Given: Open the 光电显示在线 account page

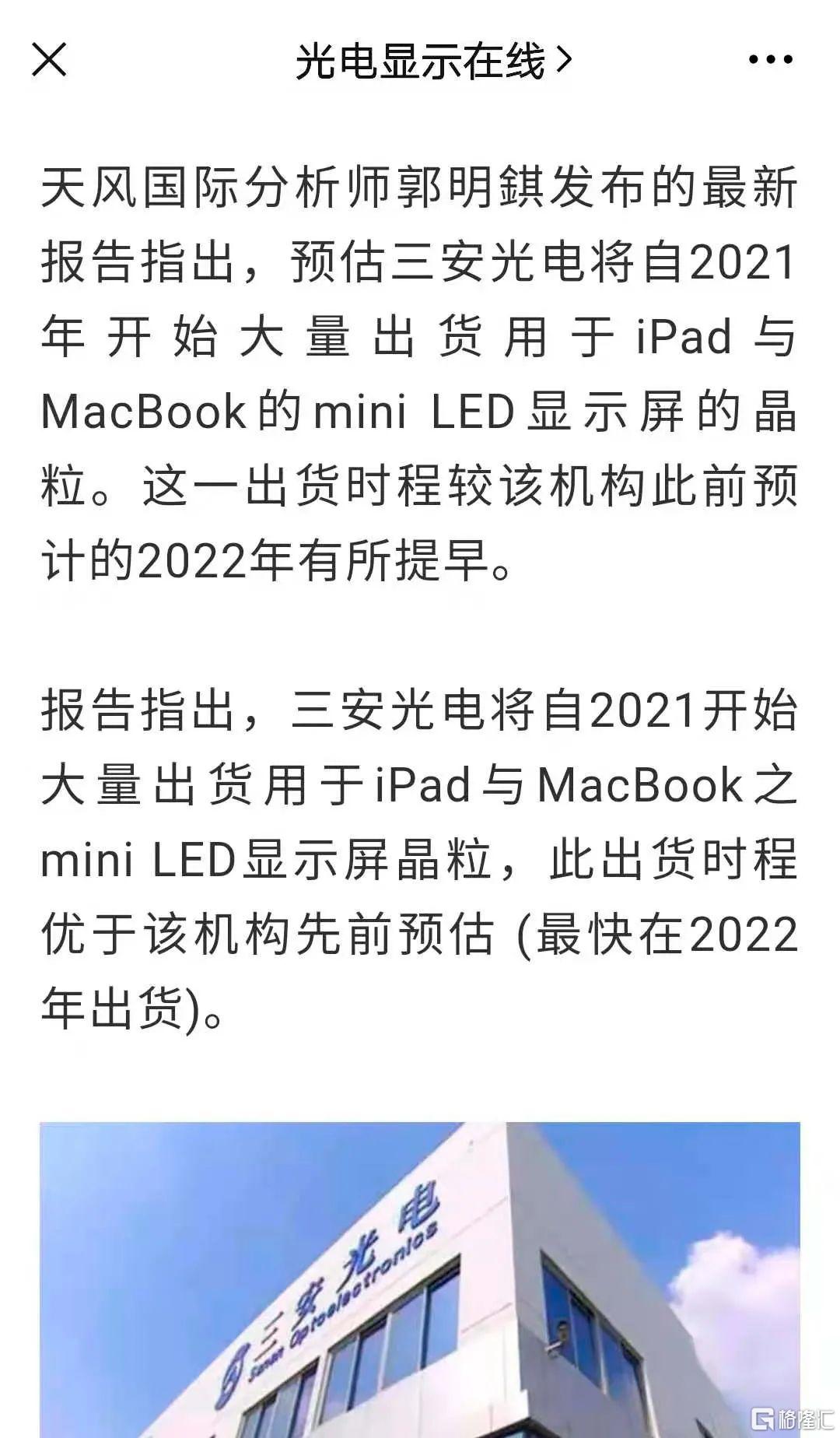Looking at the screenshot, I should tap(433, 61).
